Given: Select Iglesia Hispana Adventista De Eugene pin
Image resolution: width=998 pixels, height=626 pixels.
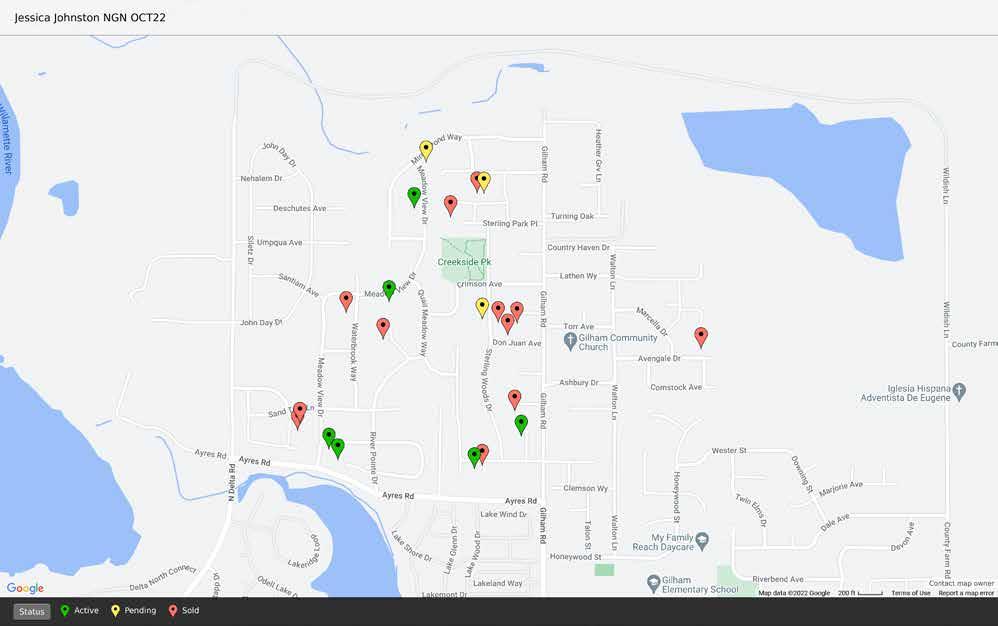Looking at the screenshot, I should [x=959, y=391].
